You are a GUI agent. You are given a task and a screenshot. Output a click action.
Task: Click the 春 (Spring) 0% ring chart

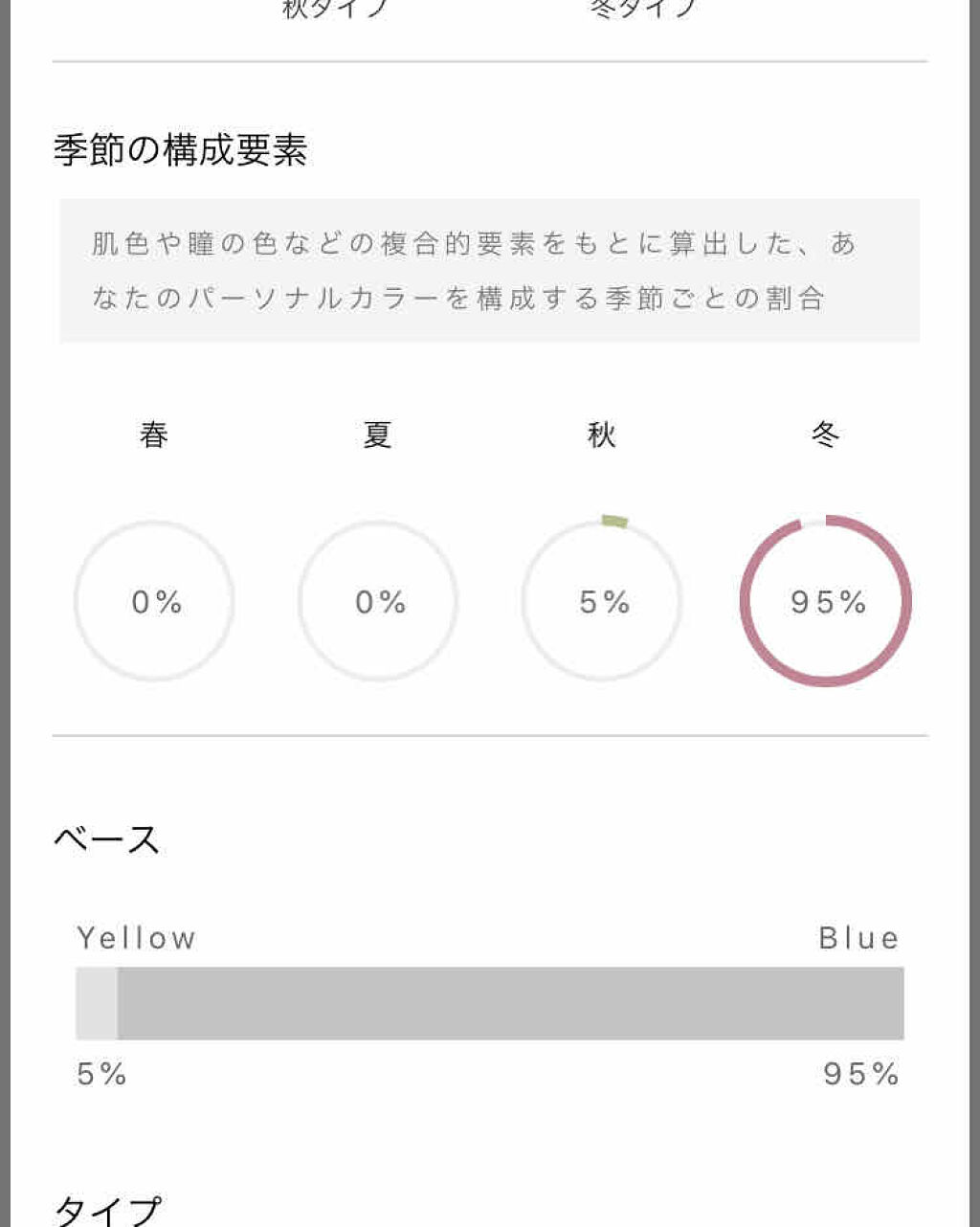[156, 602]
